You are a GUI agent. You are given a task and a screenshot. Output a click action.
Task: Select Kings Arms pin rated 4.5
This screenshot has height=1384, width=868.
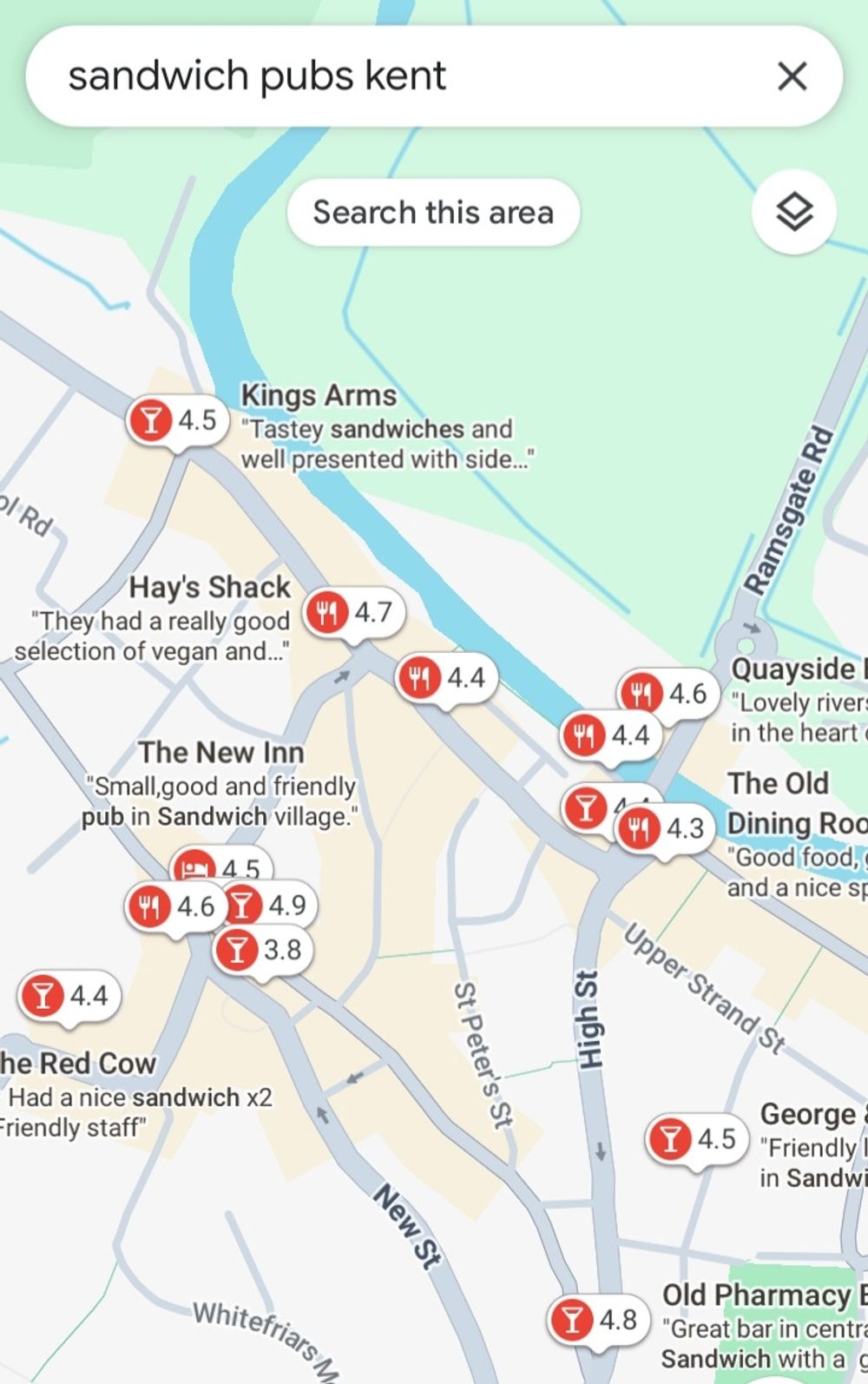(176, 421)
